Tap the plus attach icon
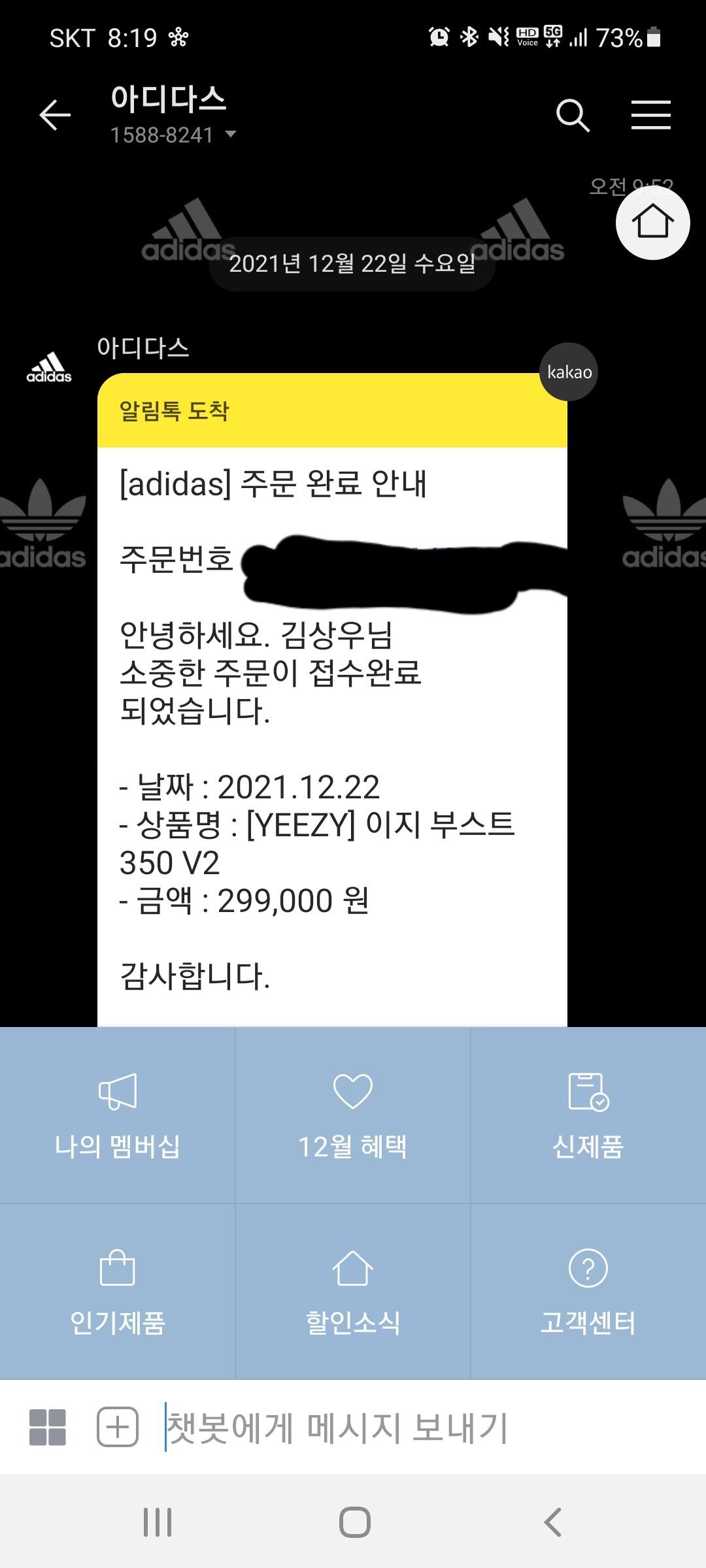The image size is (706, 1568). tap(118, 1427)
